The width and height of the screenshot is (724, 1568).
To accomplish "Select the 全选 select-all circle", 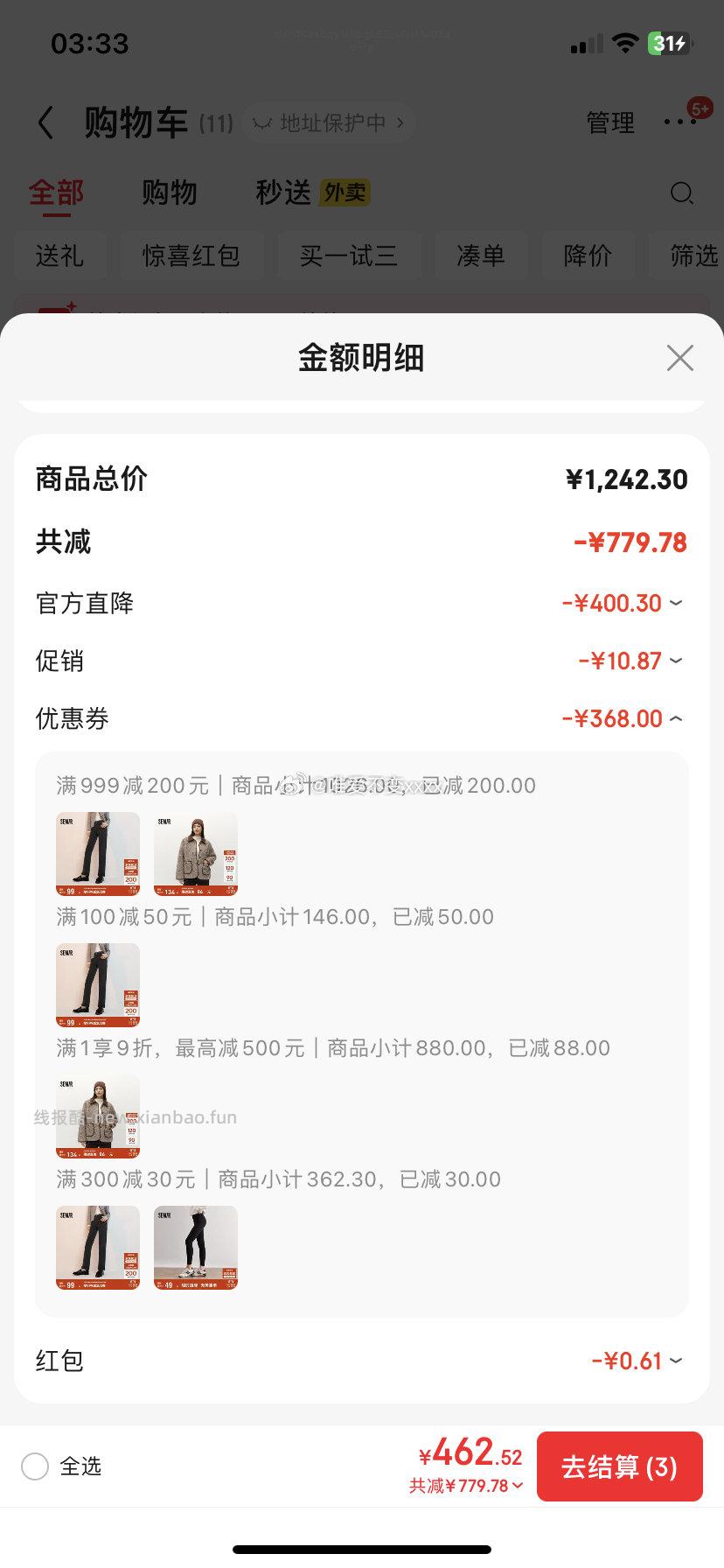I will (x=35, y=1466).
